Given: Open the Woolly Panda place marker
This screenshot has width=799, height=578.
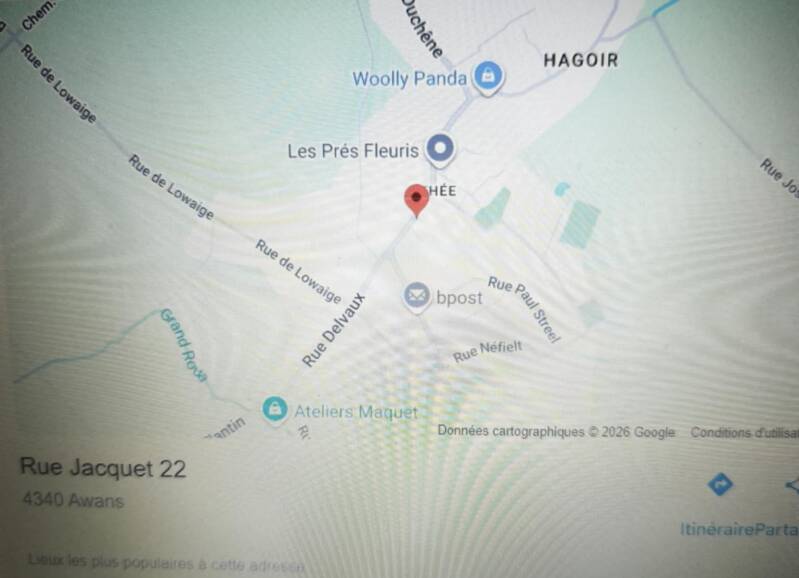Looking at the screenshot, I should coord(487,76).
